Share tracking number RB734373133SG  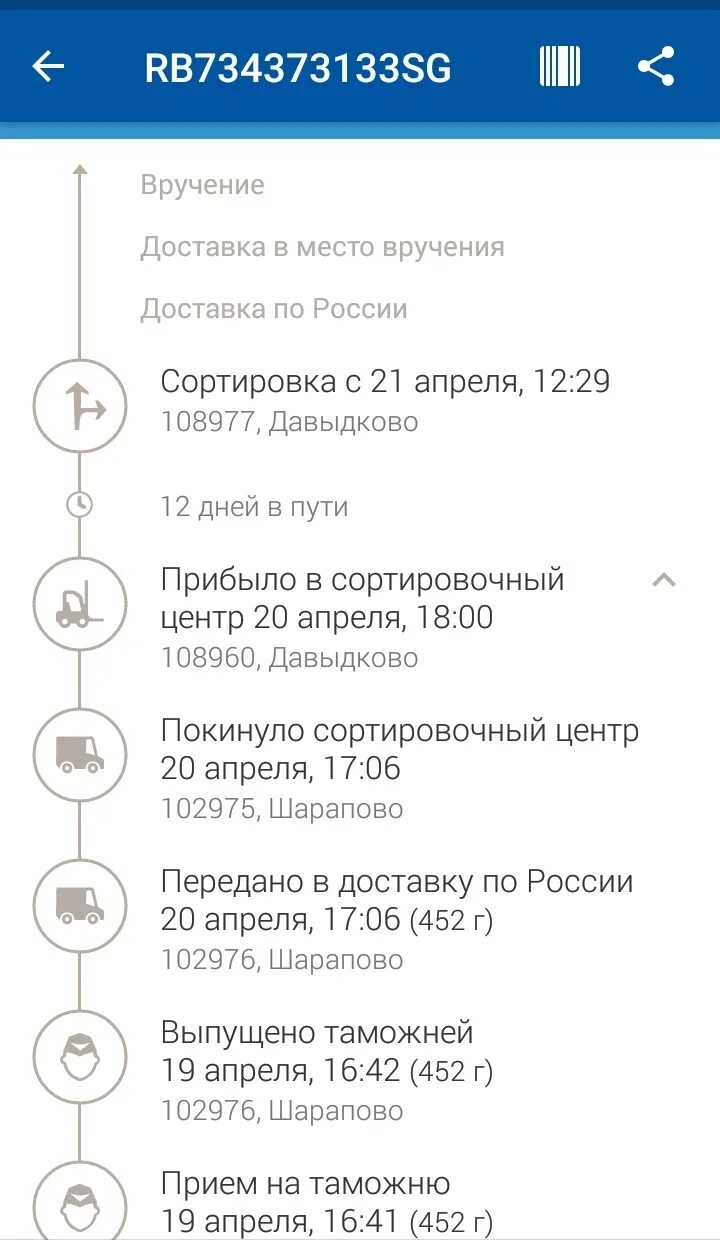coord(656,67)
